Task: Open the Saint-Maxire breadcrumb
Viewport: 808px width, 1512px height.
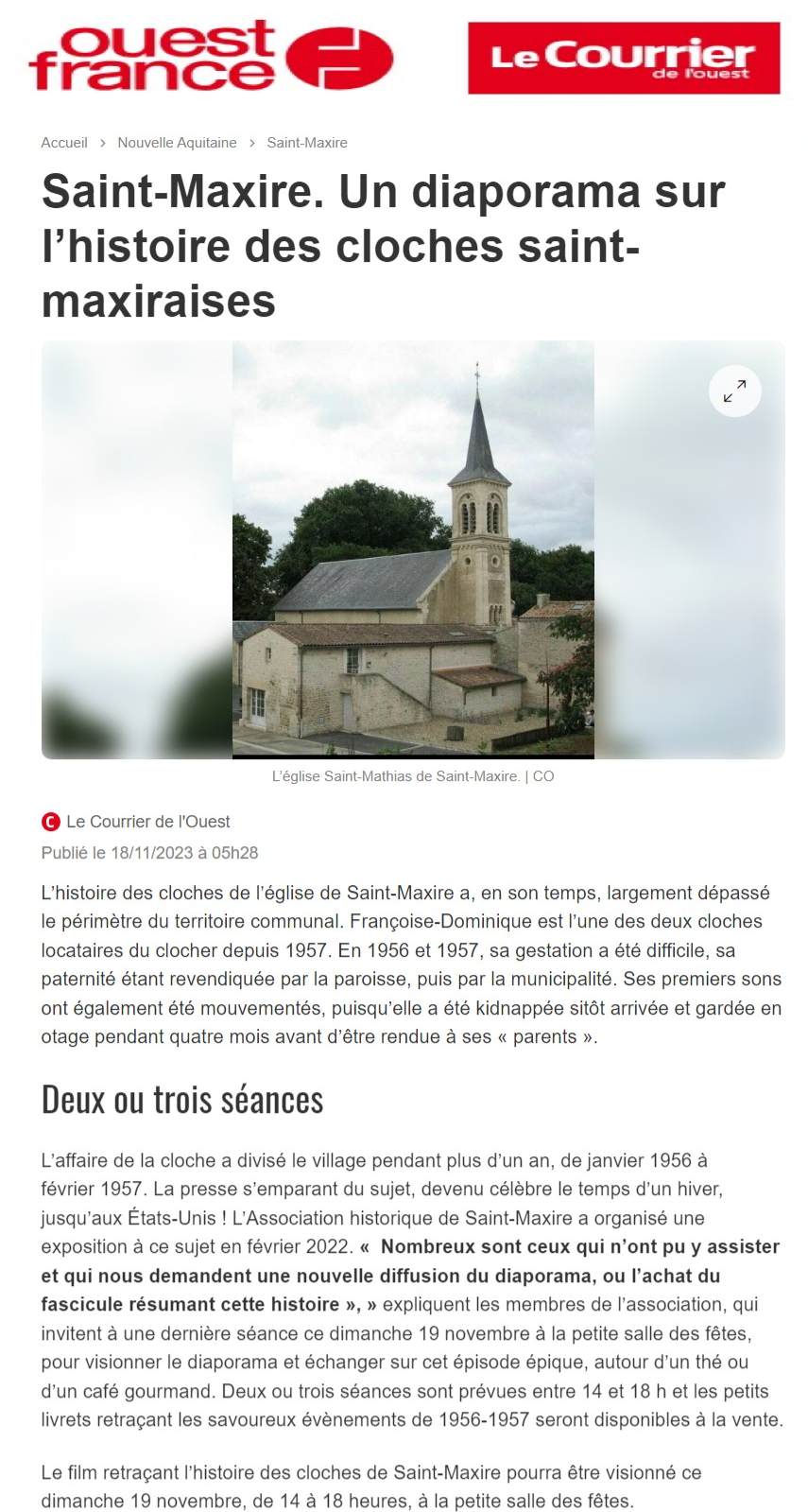Action: (307, 143)
